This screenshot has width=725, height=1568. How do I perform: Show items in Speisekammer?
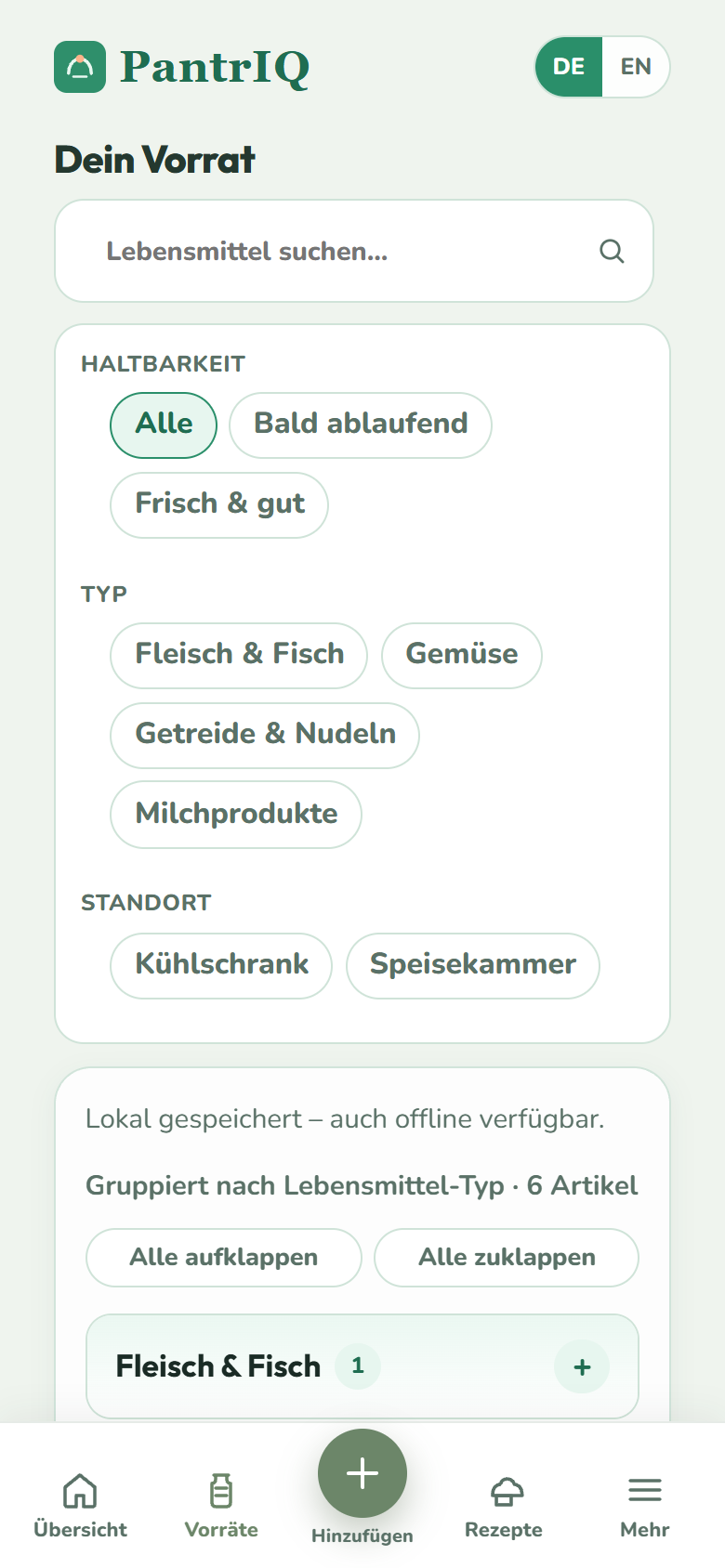(473, 966)
